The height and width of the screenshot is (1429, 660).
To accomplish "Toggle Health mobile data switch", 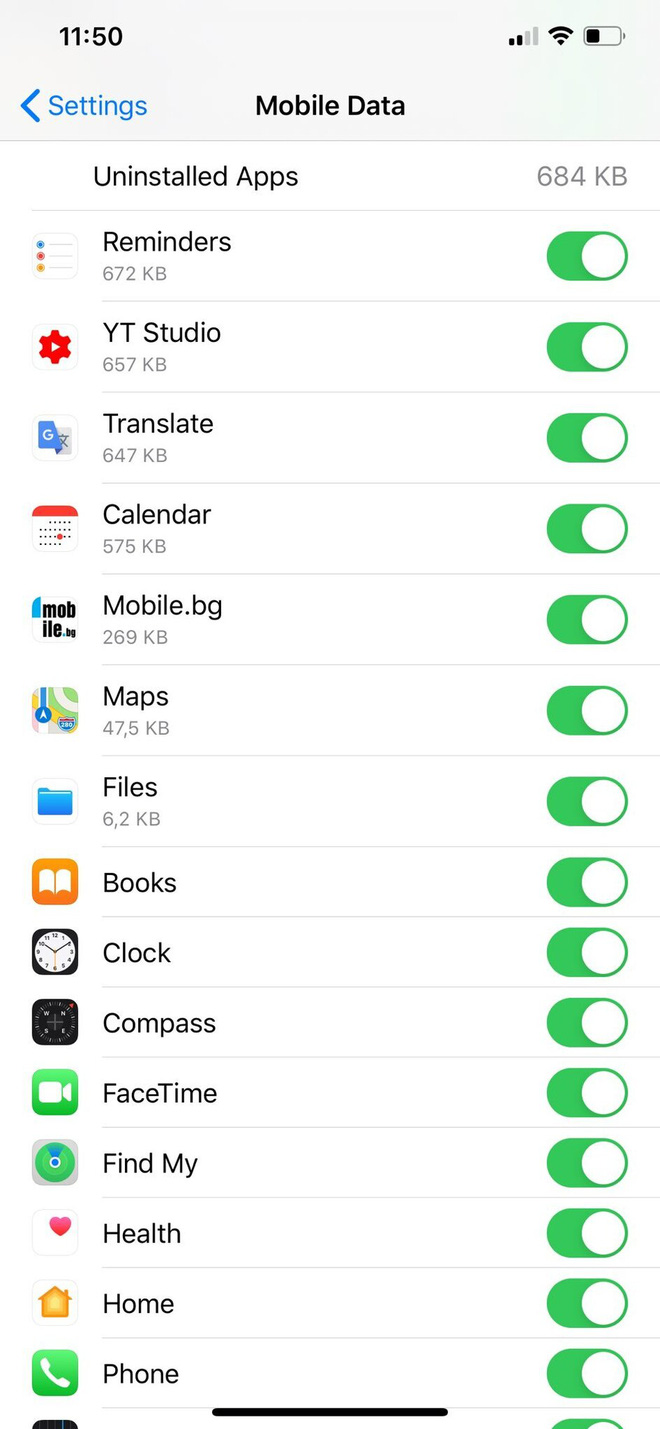I will 586,1233.
